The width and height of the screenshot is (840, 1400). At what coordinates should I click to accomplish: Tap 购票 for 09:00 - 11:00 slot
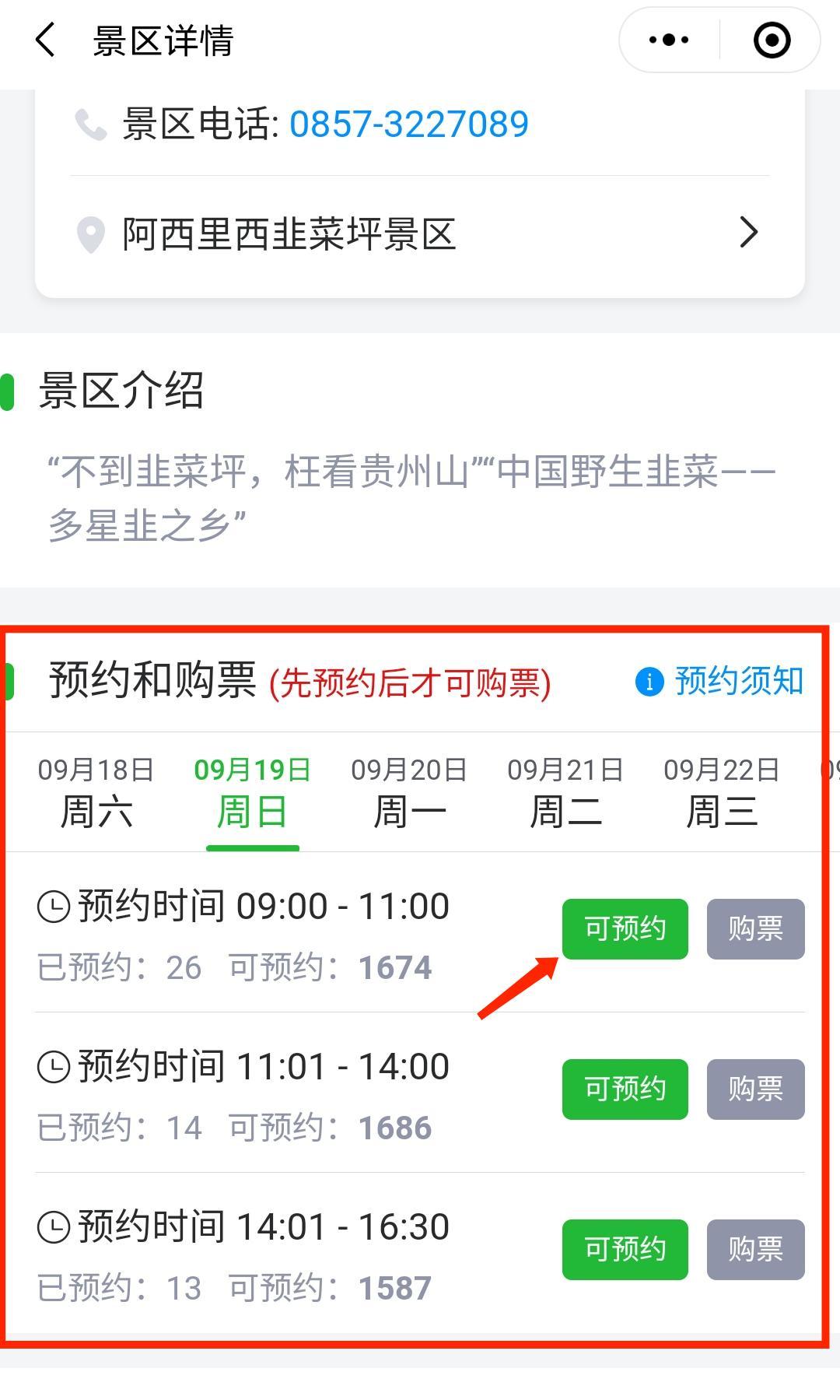coord(755,928)
